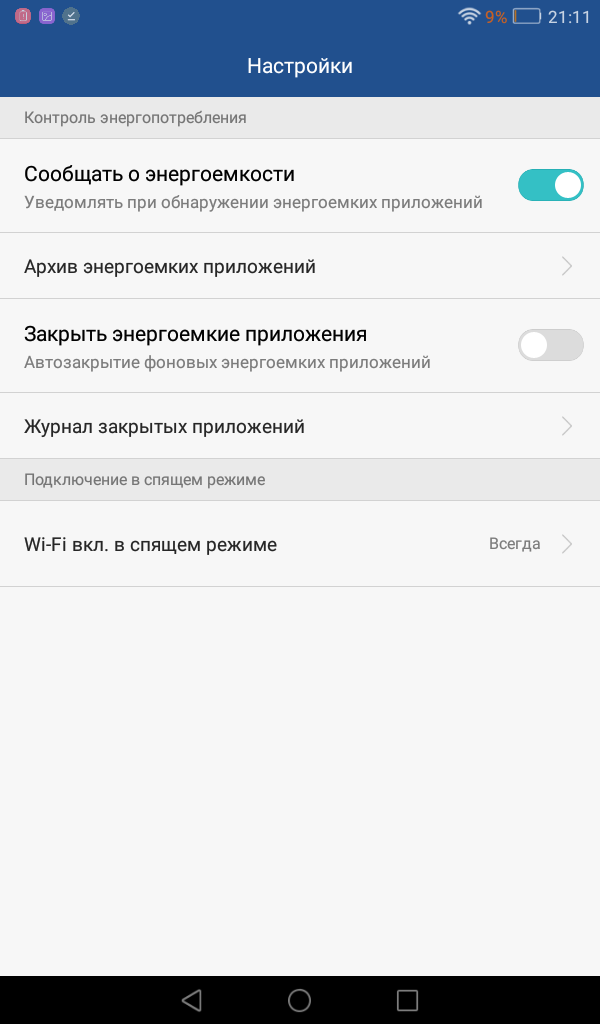Enable Закрыть энергоемкие приложения switch
This screenshot has width=600, height=1024.
[550, 345]
